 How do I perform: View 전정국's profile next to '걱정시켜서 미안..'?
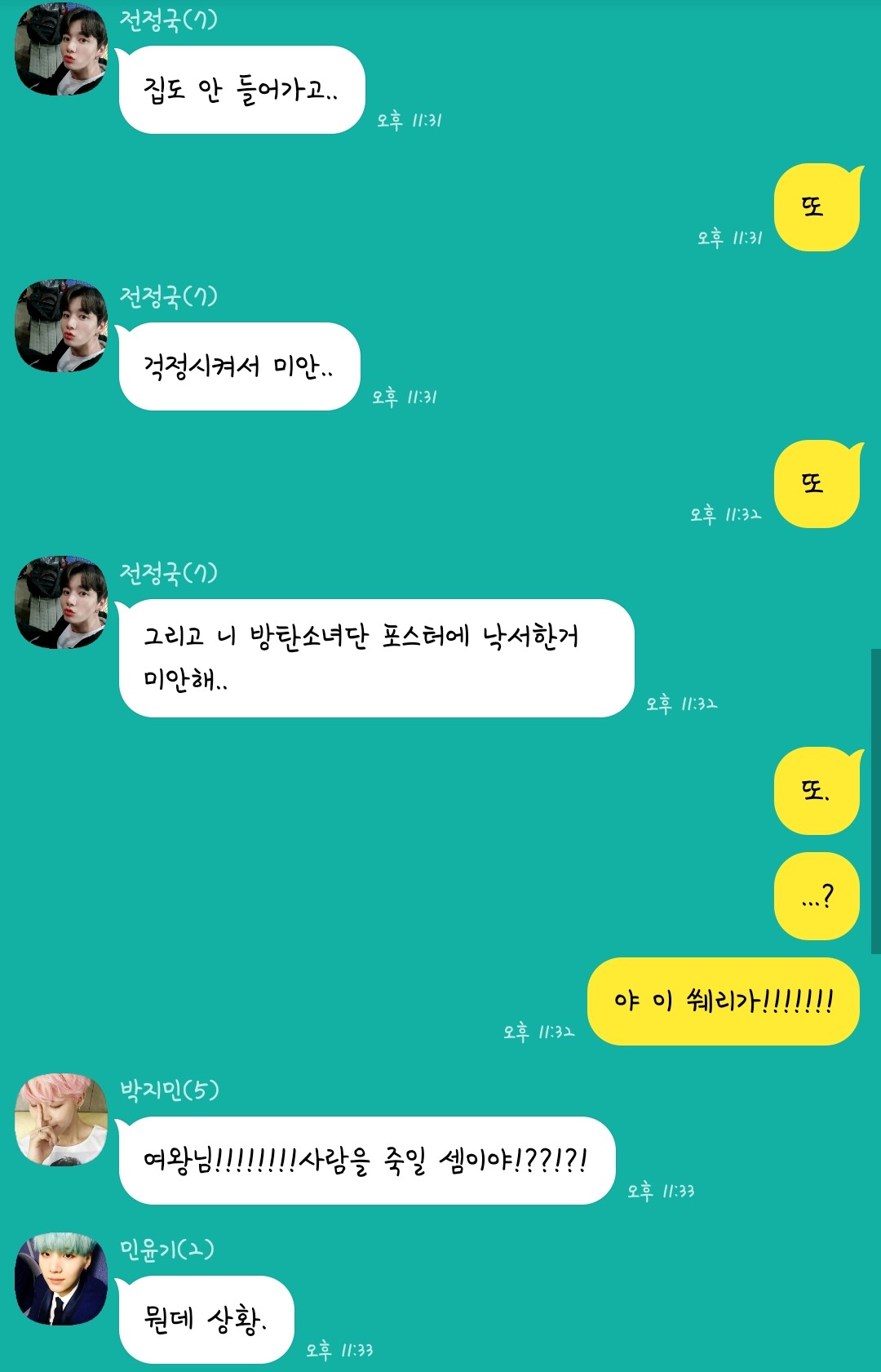tap(61, 326)
